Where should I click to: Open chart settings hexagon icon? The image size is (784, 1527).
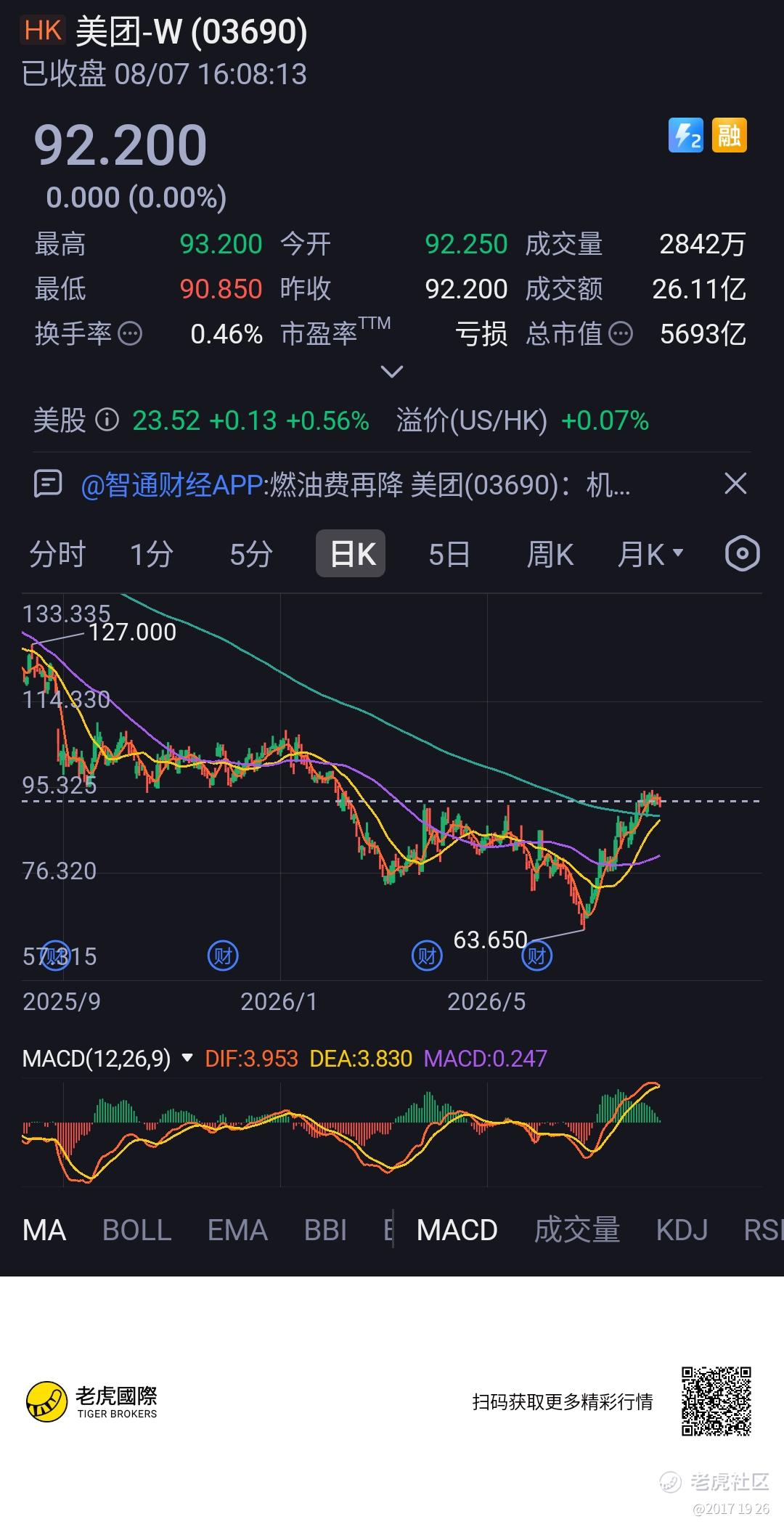pyautogui.click(x=742, y=554)
